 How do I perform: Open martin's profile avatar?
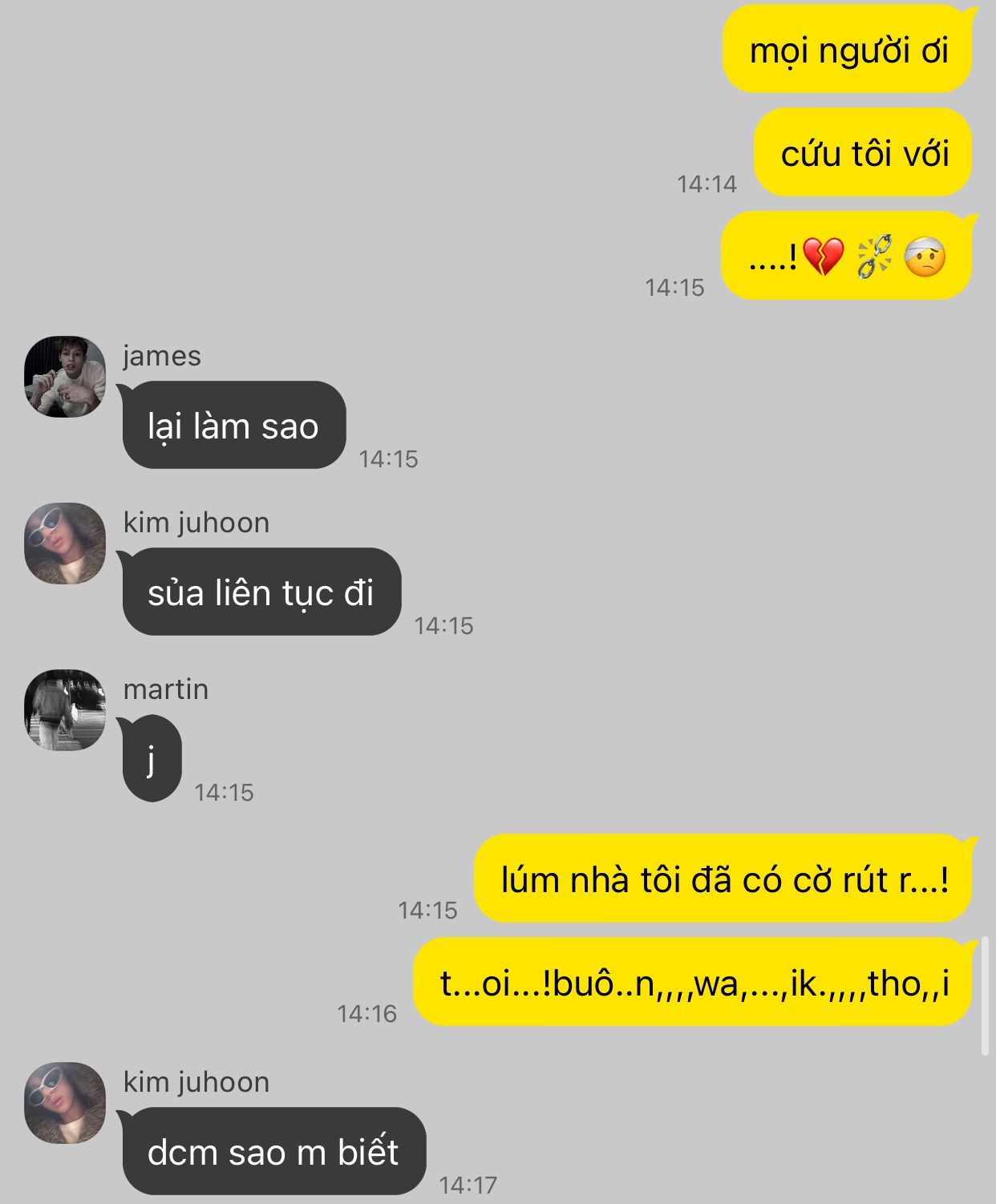65,710
